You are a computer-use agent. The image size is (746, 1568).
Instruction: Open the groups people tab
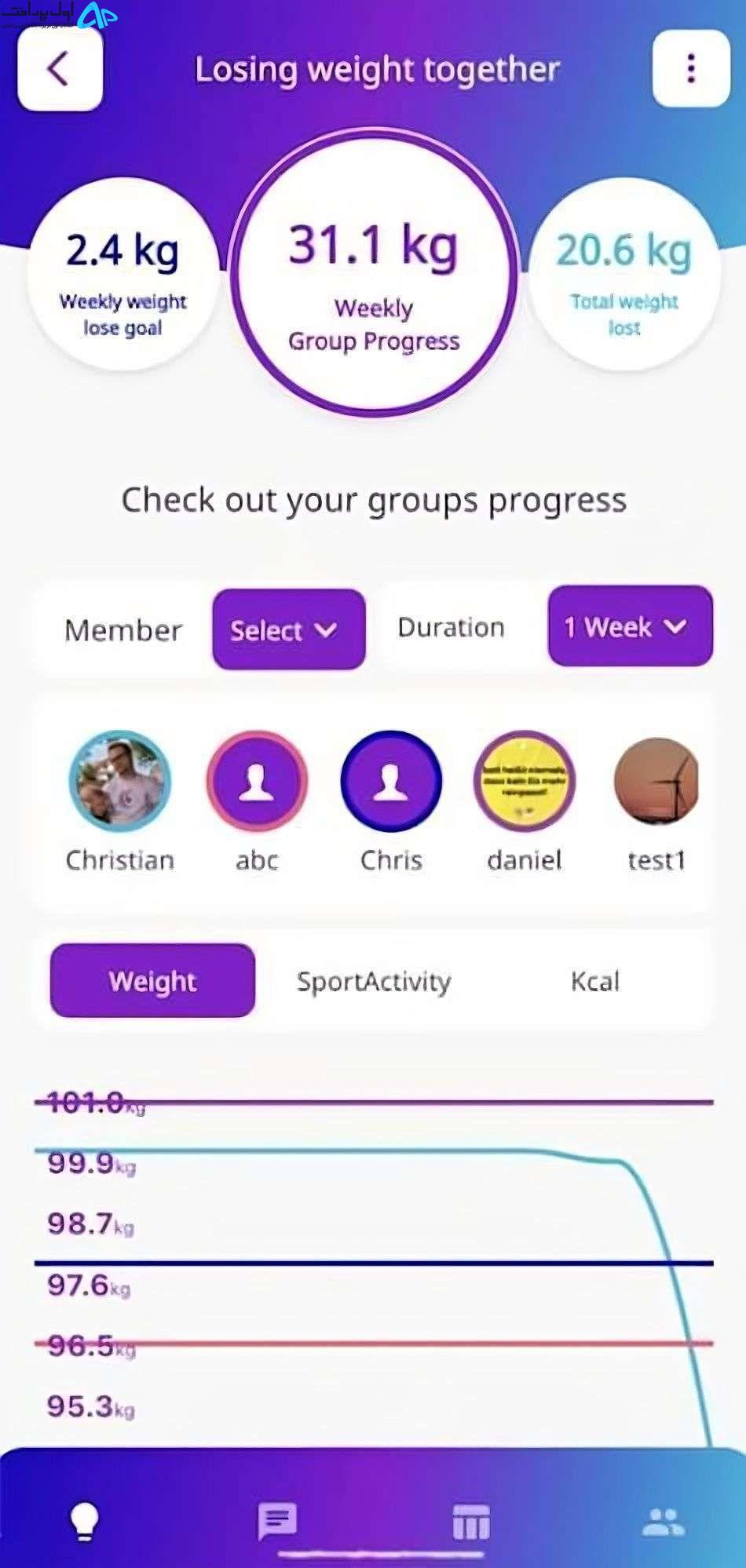tap(664, 1521)
